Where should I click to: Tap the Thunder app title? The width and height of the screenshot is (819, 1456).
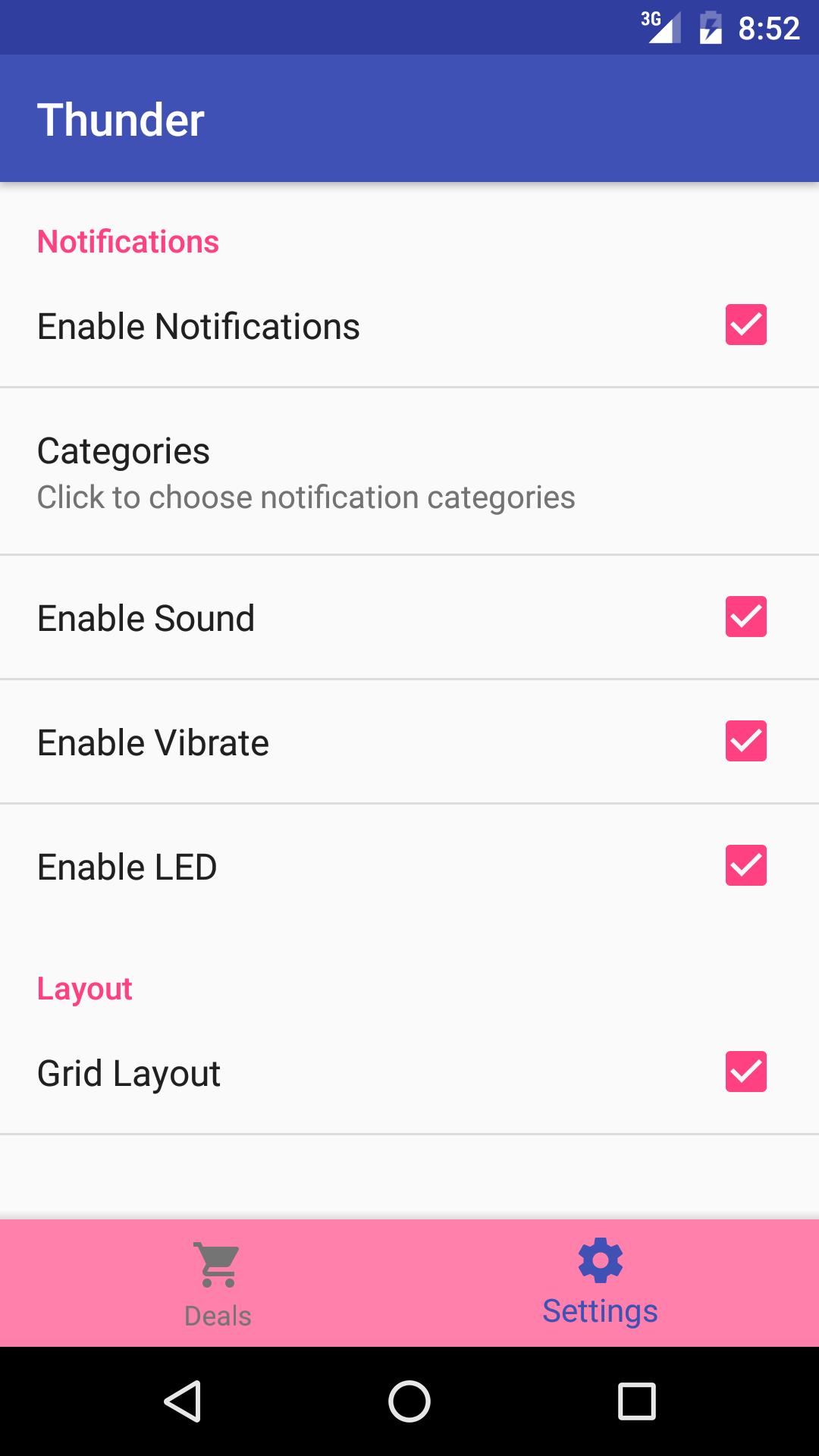121,118
